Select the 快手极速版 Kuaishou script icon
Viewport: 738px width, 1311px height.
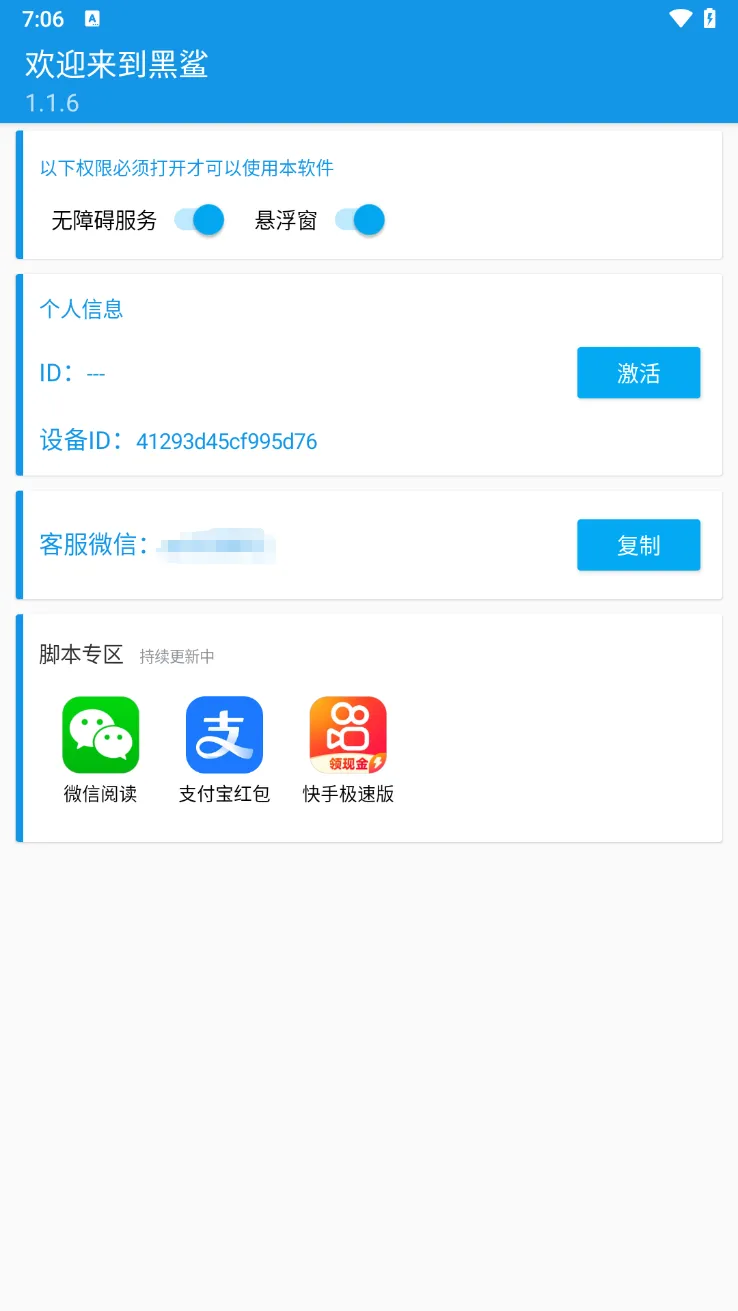coord(347,751)
